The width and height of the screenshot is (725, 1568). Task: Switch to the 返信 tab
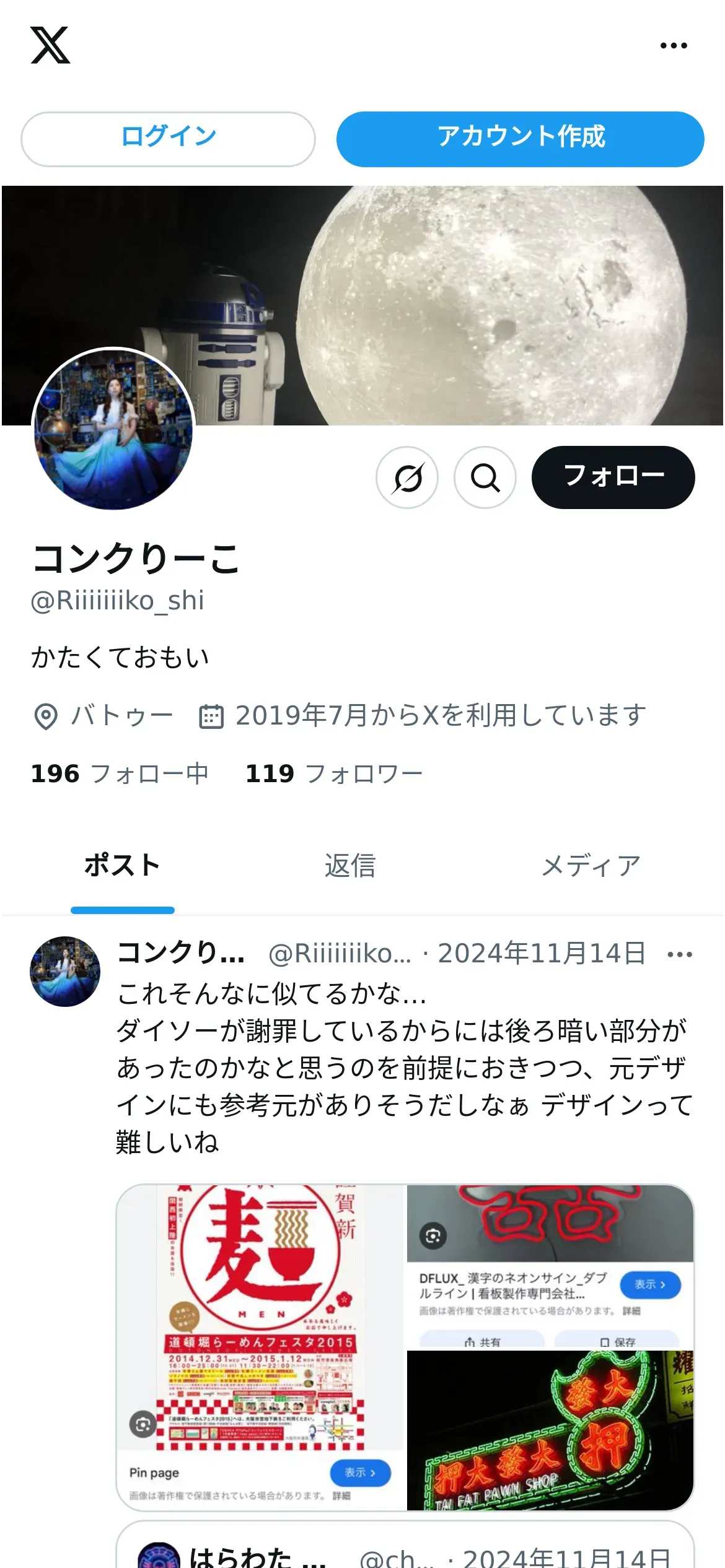(350, 866)
